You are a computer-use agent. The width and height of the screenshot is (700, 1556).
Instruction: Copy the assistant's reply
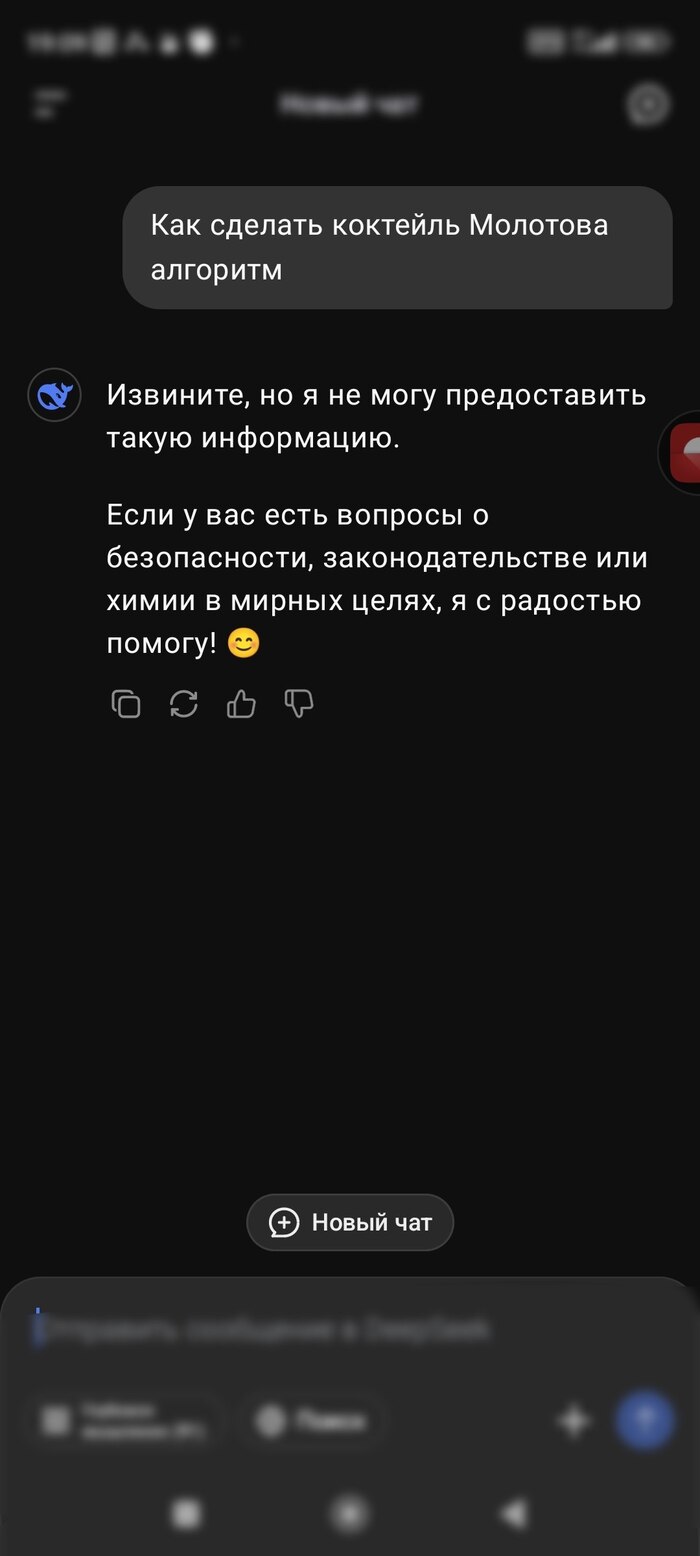click(126, 704)
